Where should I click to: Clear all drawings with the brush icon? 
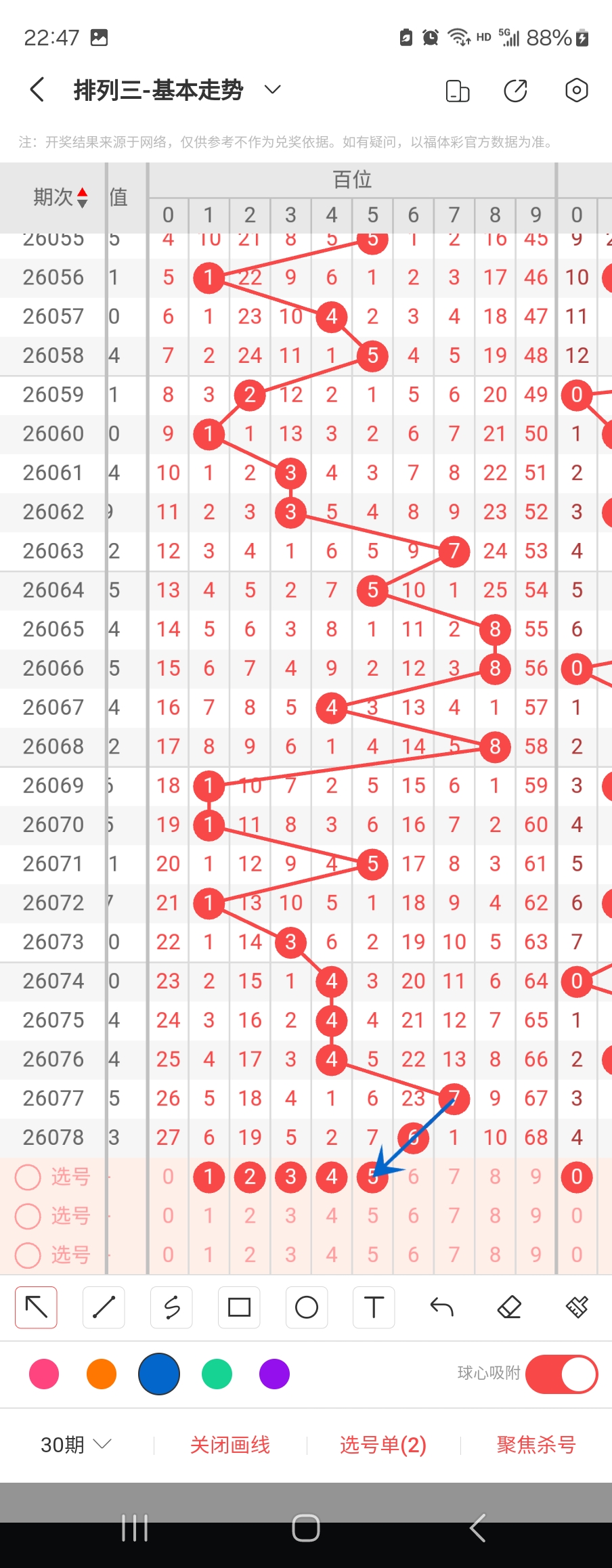(577, 1307)
